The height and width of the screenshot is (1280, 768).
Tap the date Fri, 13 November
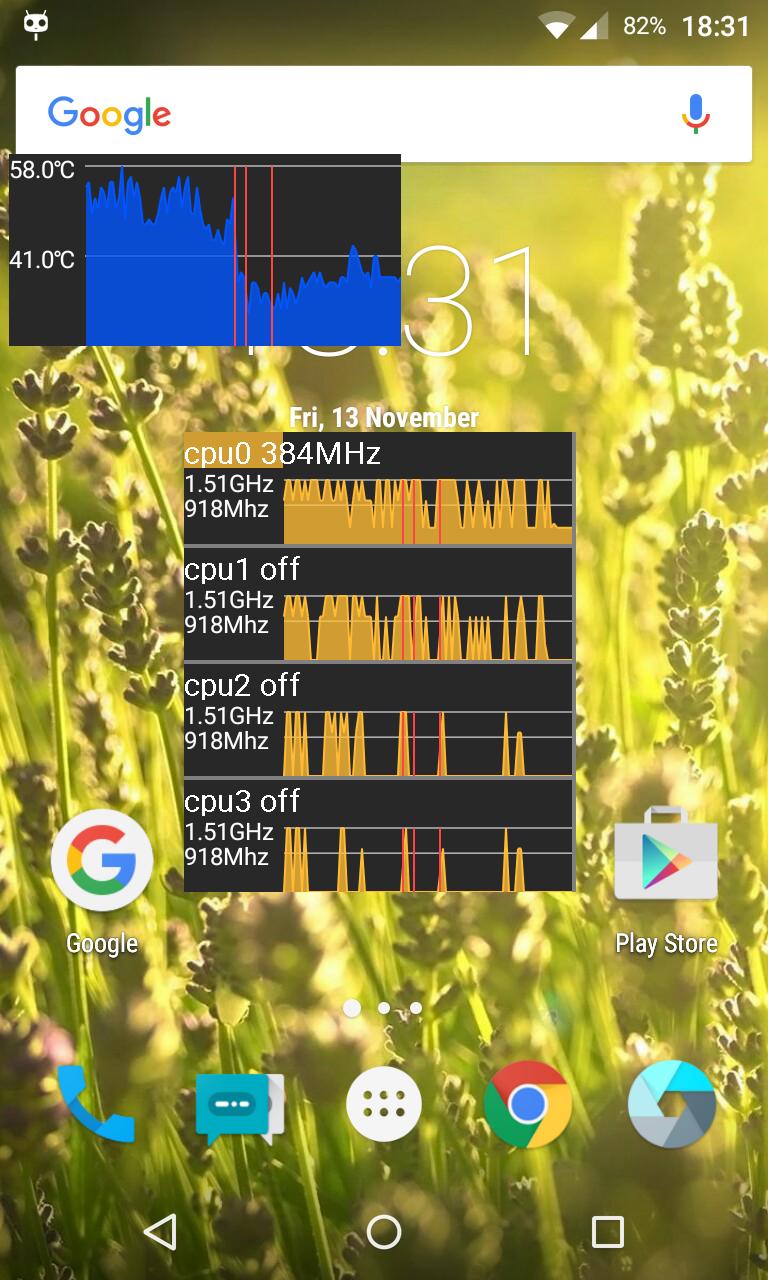pos(384,417)
